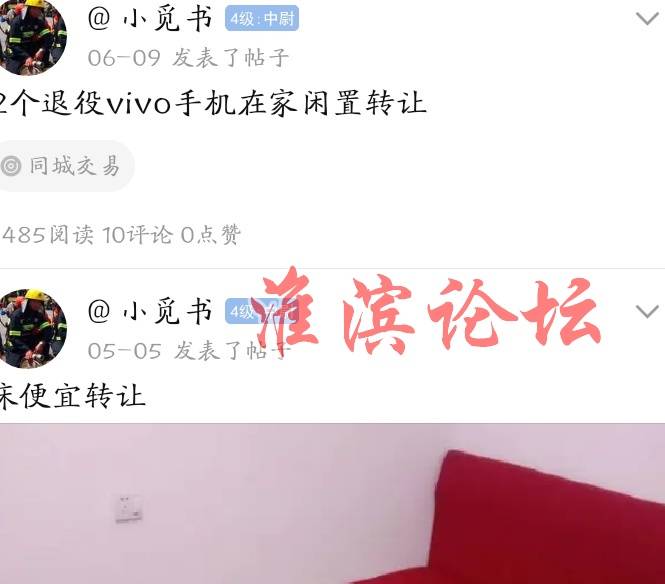Open the 床便宜转让 post
Screen dimensions: 665x584
[x=75, y=395]
